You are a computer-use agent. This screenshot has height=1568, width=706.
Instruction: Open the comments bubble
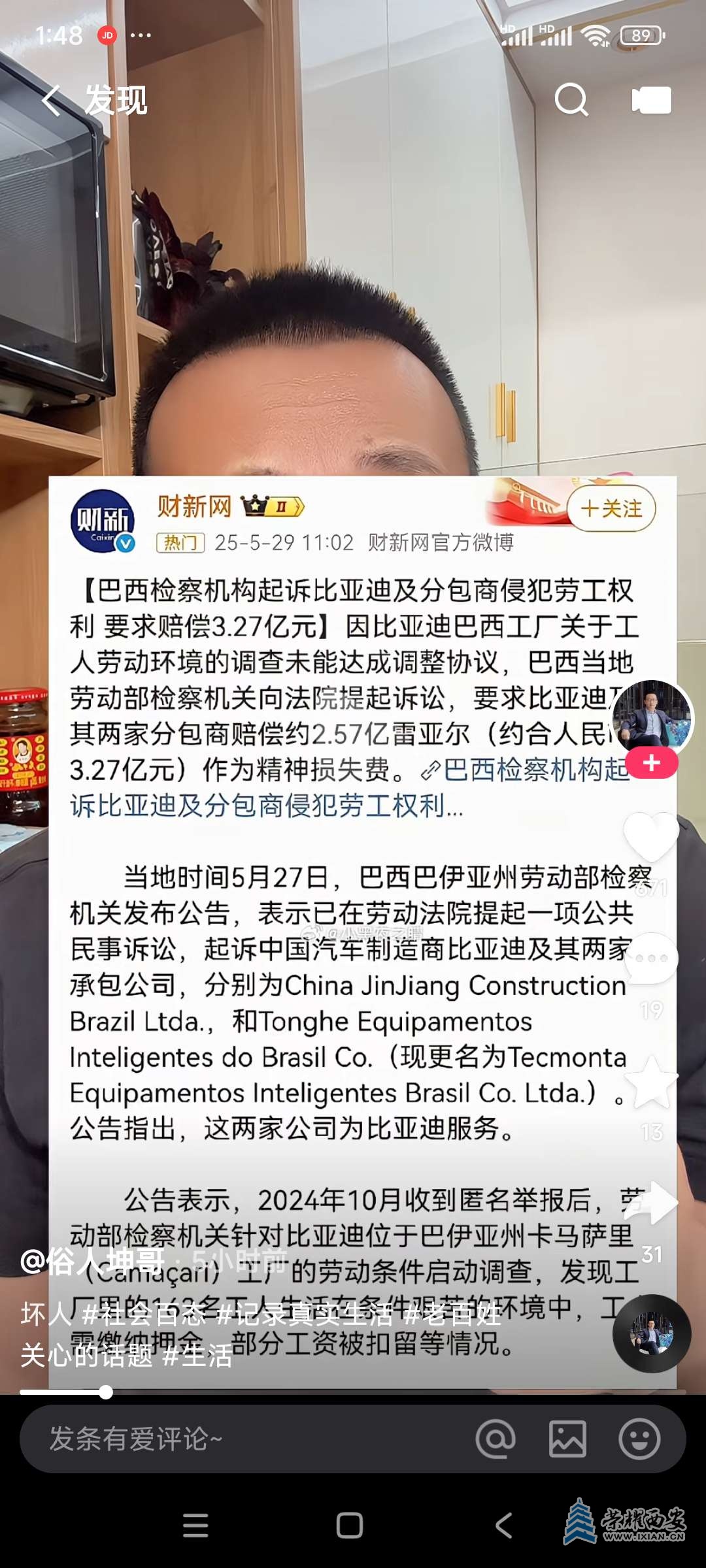(x=651, y=958)
